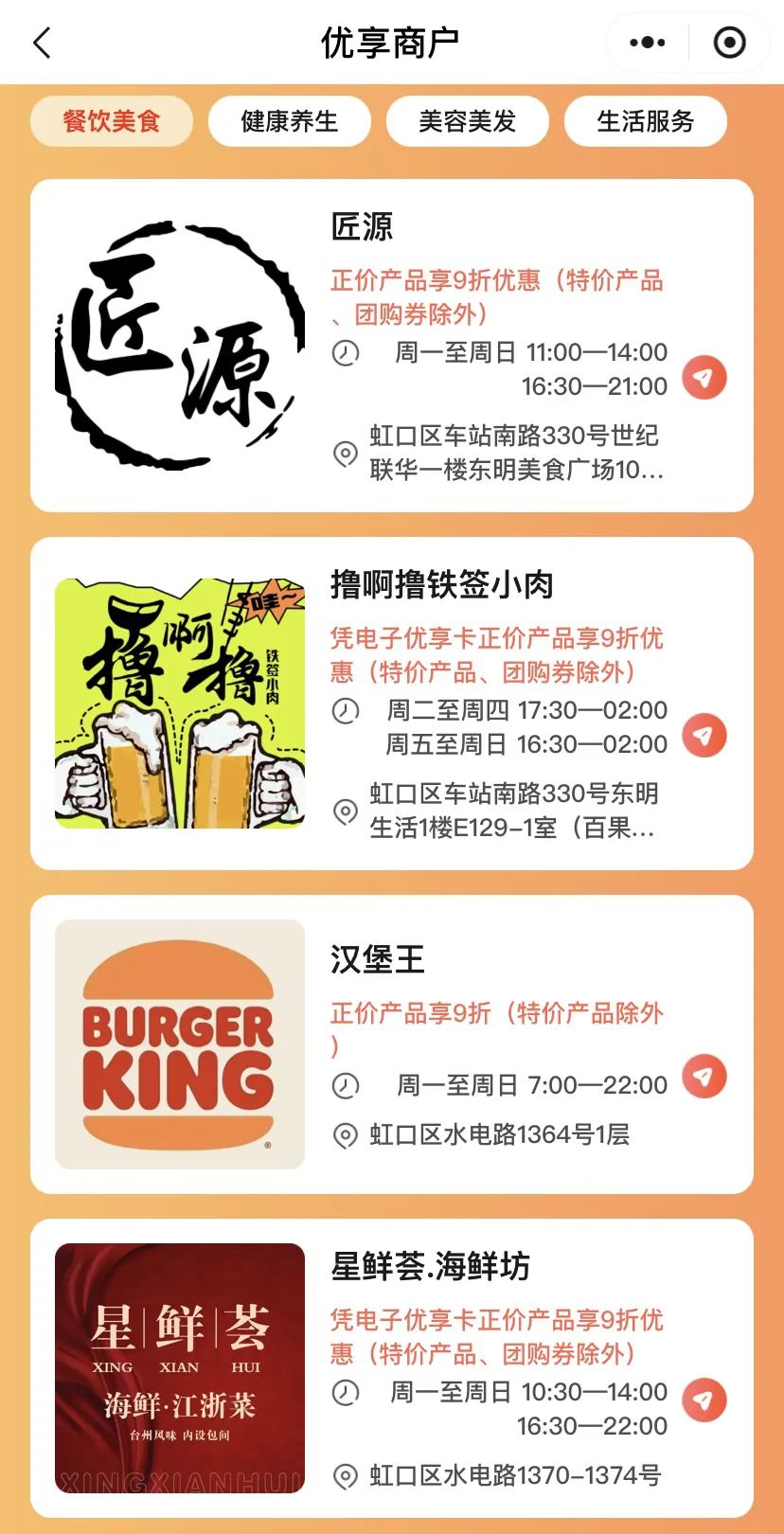Switch to the 健康养生 category
The width and height of the screenshot is (784, 1534).
290,121
